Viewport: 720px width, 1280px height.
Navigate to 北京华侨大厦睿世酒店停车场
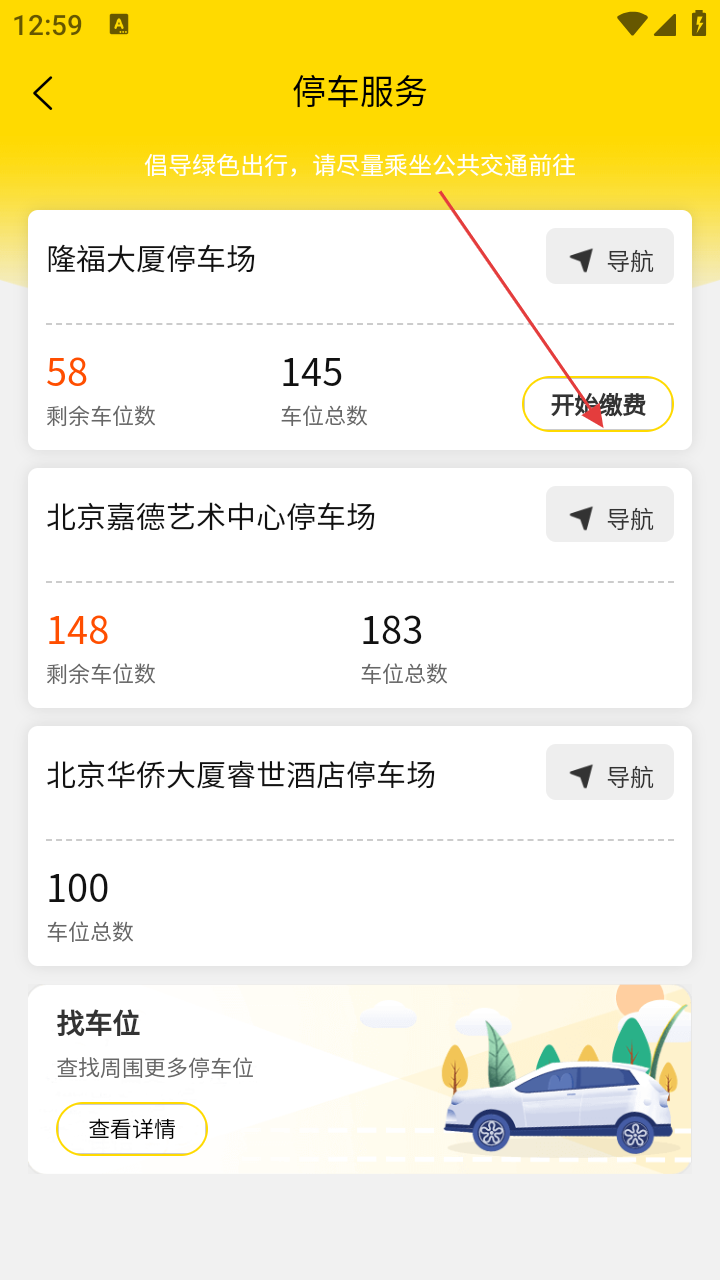point(610,772)
